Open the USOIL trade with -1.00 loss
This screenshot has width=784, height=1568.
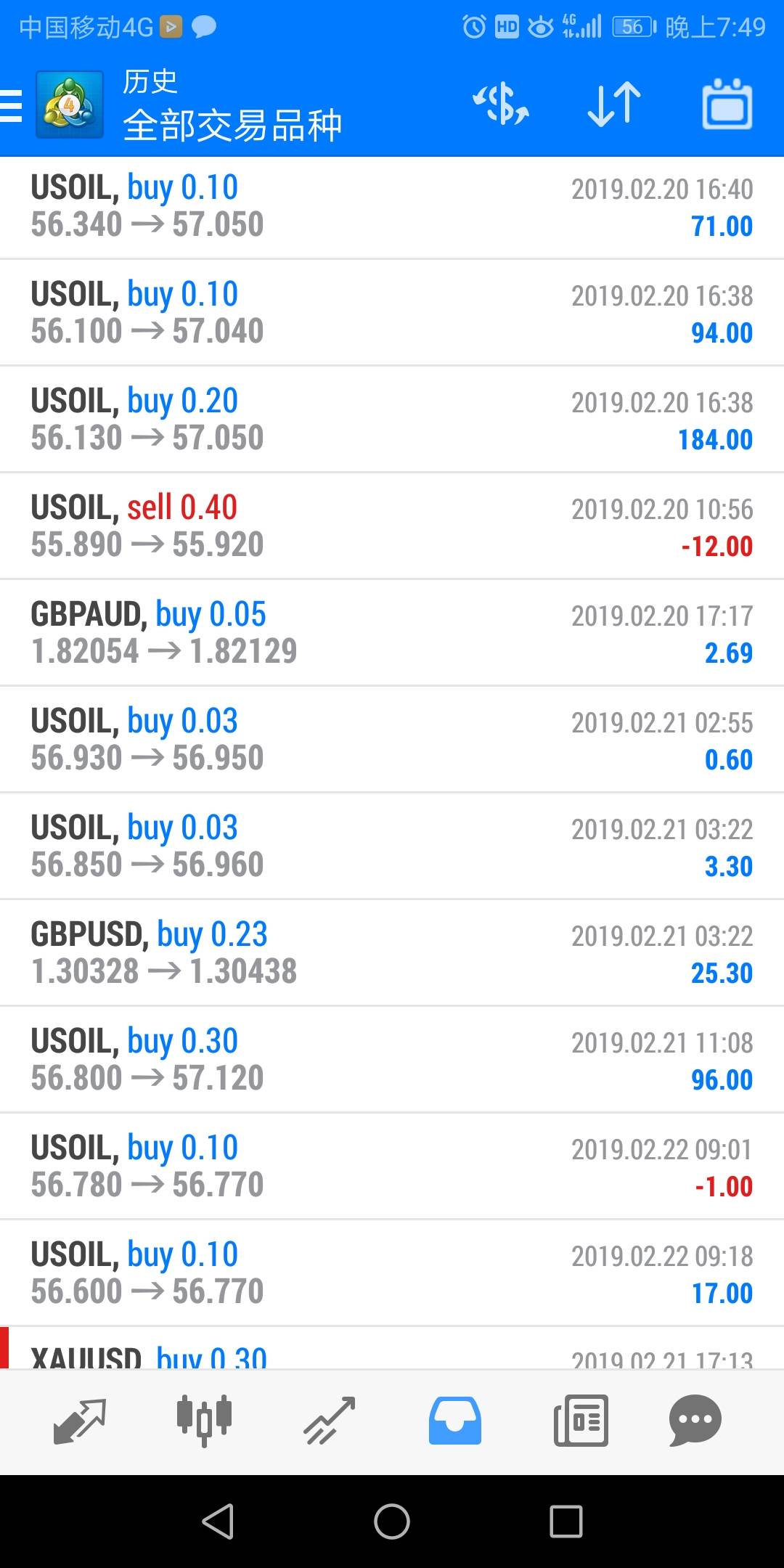coord(392,1167)
